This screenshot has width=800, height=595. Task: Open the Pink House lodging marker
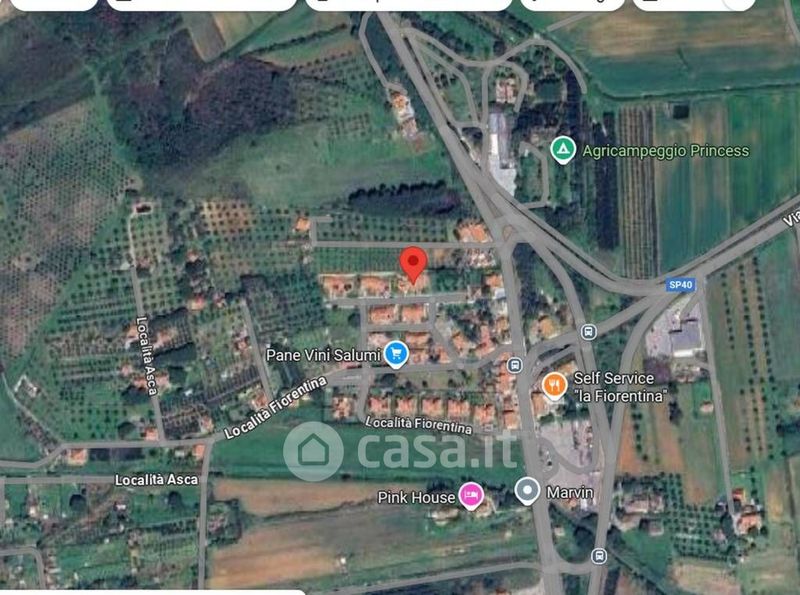pyautogui.click(x=471, y=494)
